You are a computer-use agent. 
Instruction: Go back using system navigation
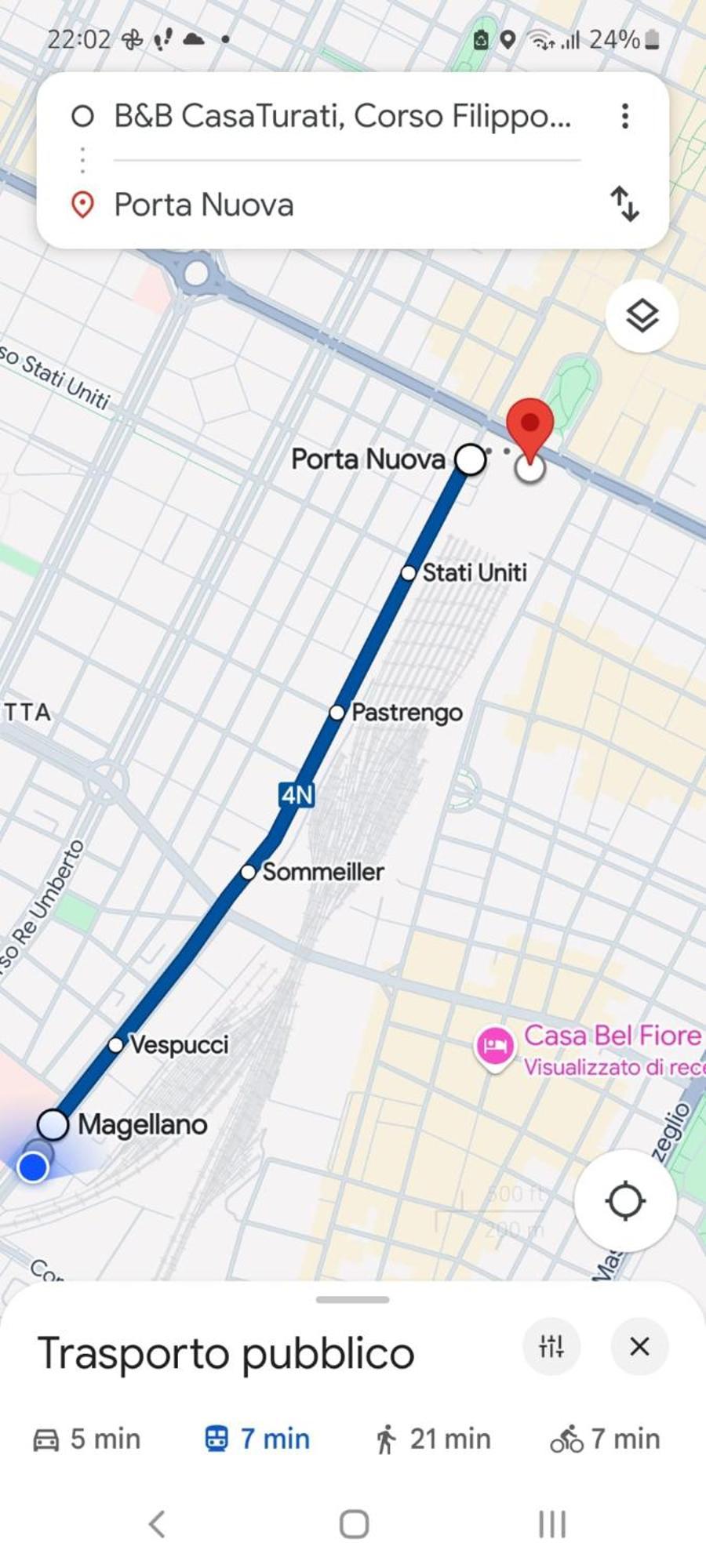(x=157, y=1524)
